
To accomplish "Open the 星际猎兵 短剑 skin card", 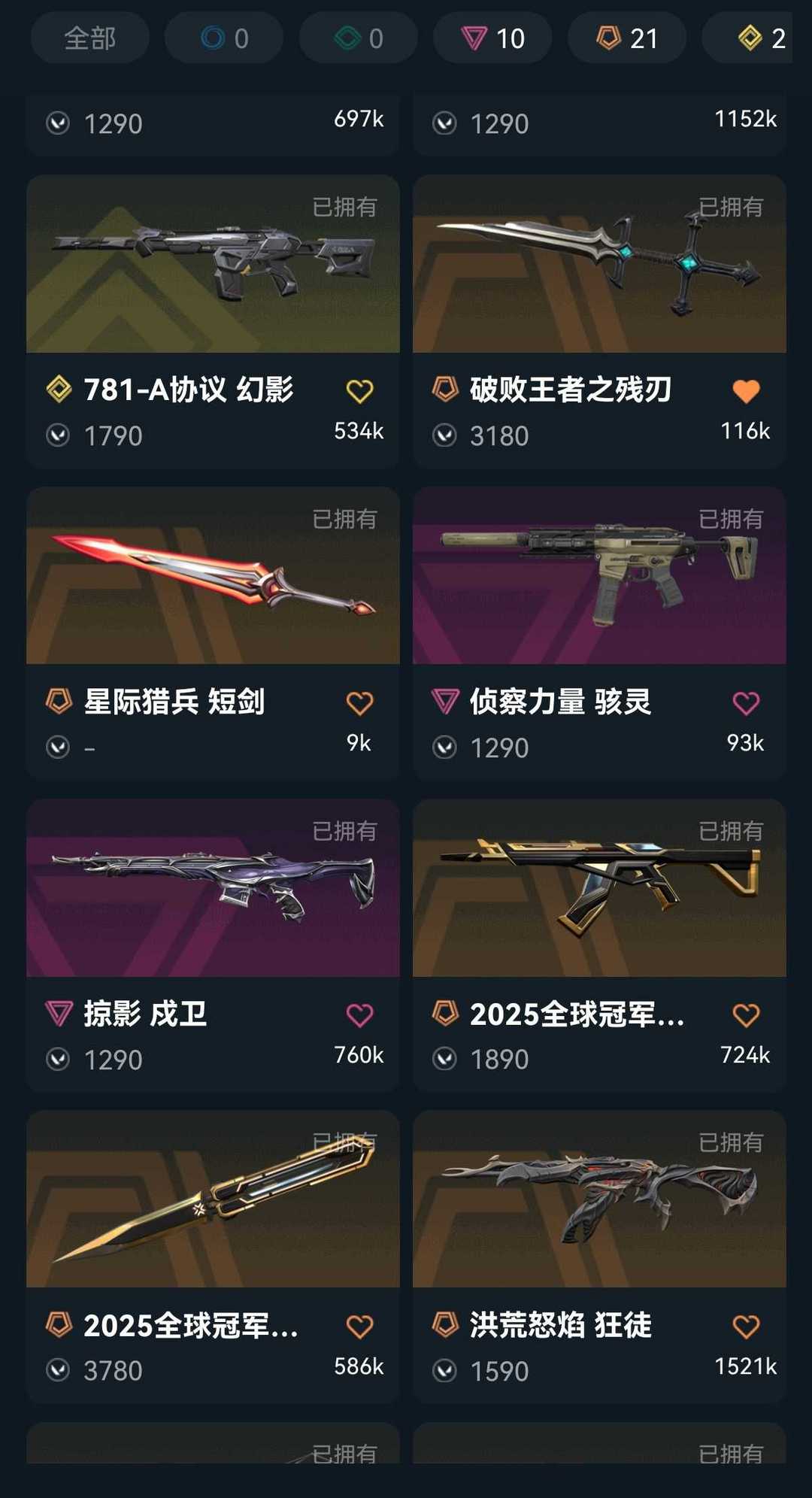I will [213, 576].
